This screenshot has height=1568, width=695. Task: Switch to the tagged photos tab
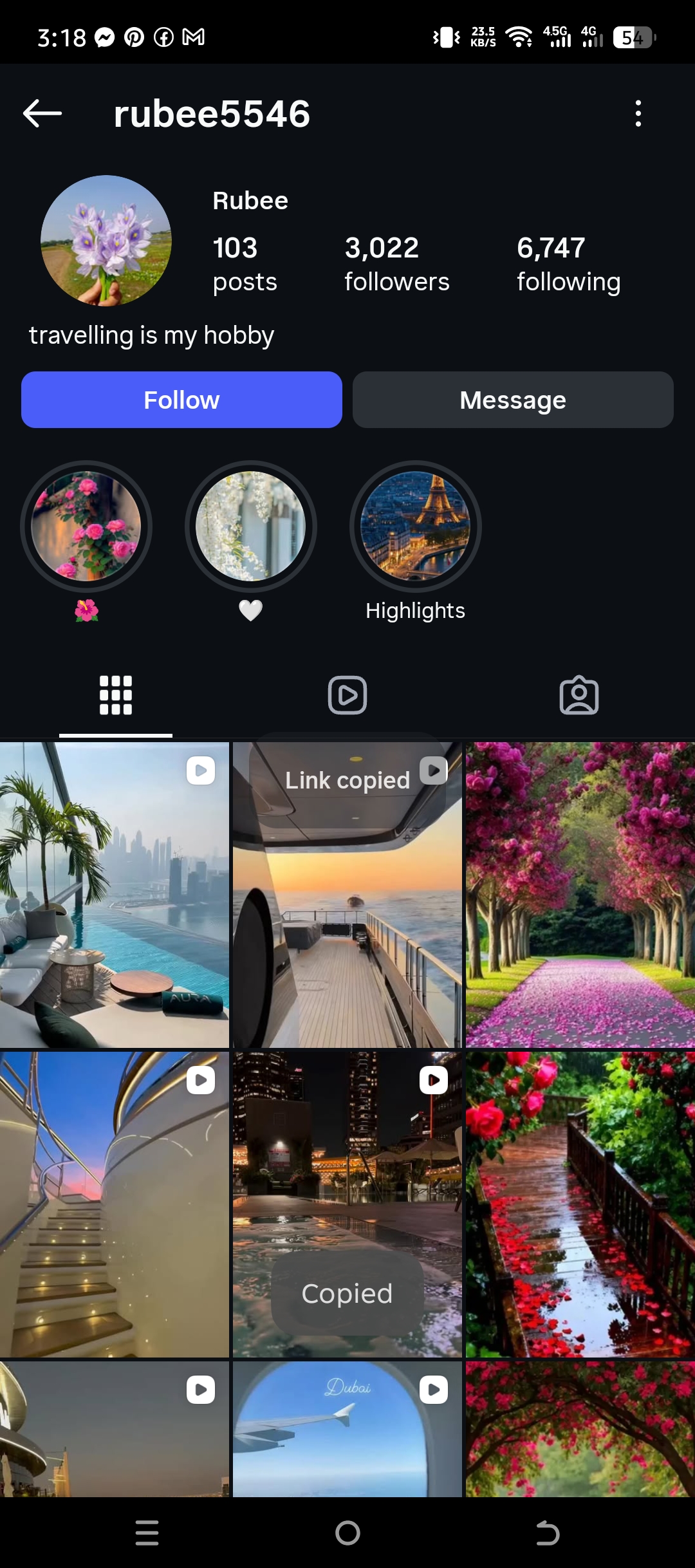click(579, 695)
